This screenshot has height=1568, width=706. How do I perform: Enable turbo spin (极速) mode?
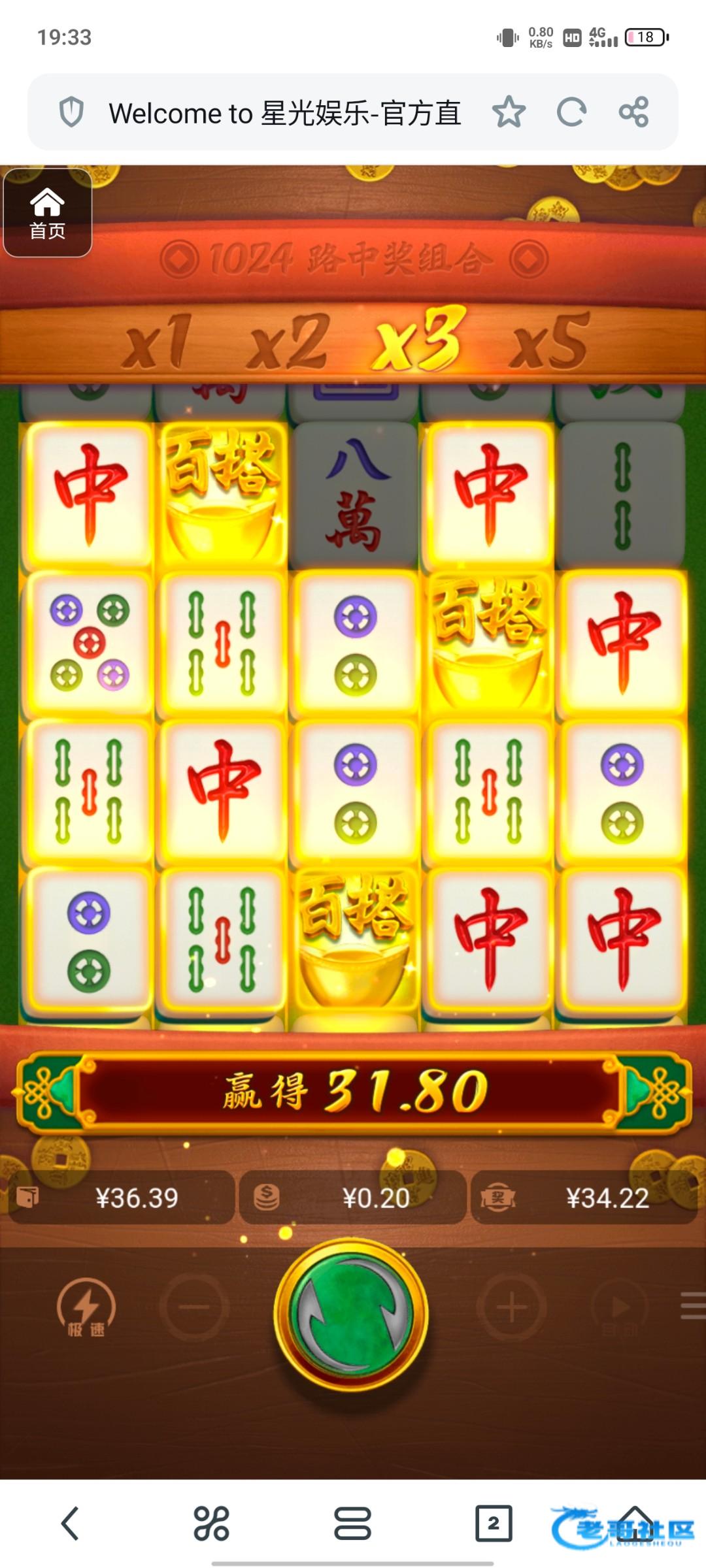pyautogui.click(x=86, y=1308)
